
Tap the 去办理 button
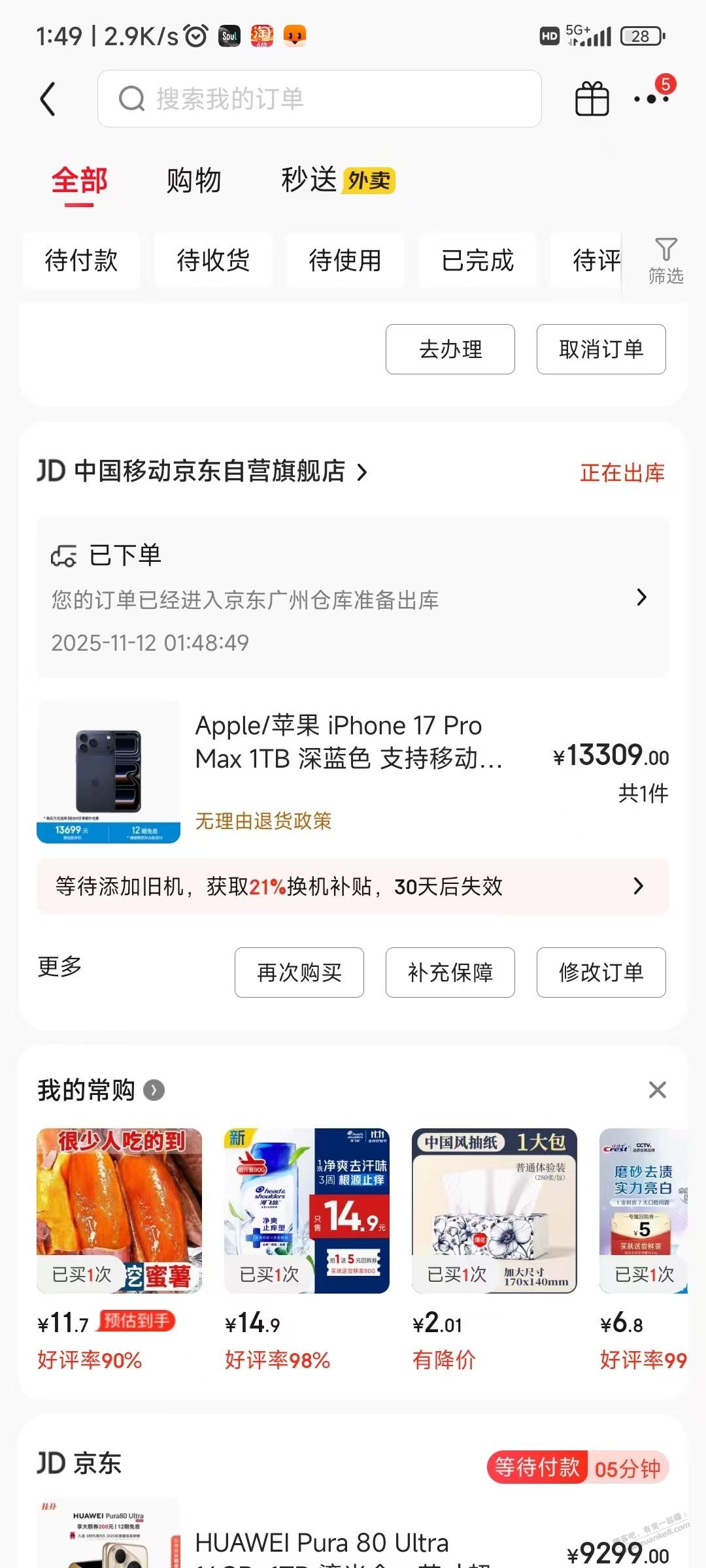pyautogui.click(x=450, y=350)
